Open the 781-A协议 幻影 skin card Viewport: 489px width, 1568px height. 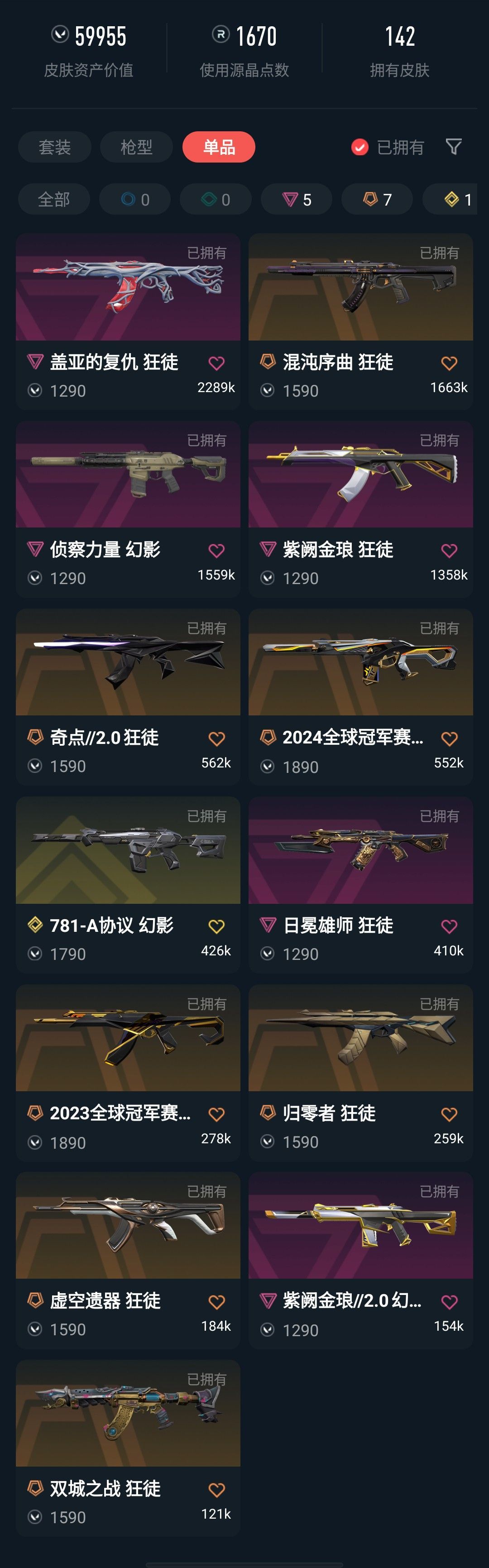coord(128,884)
